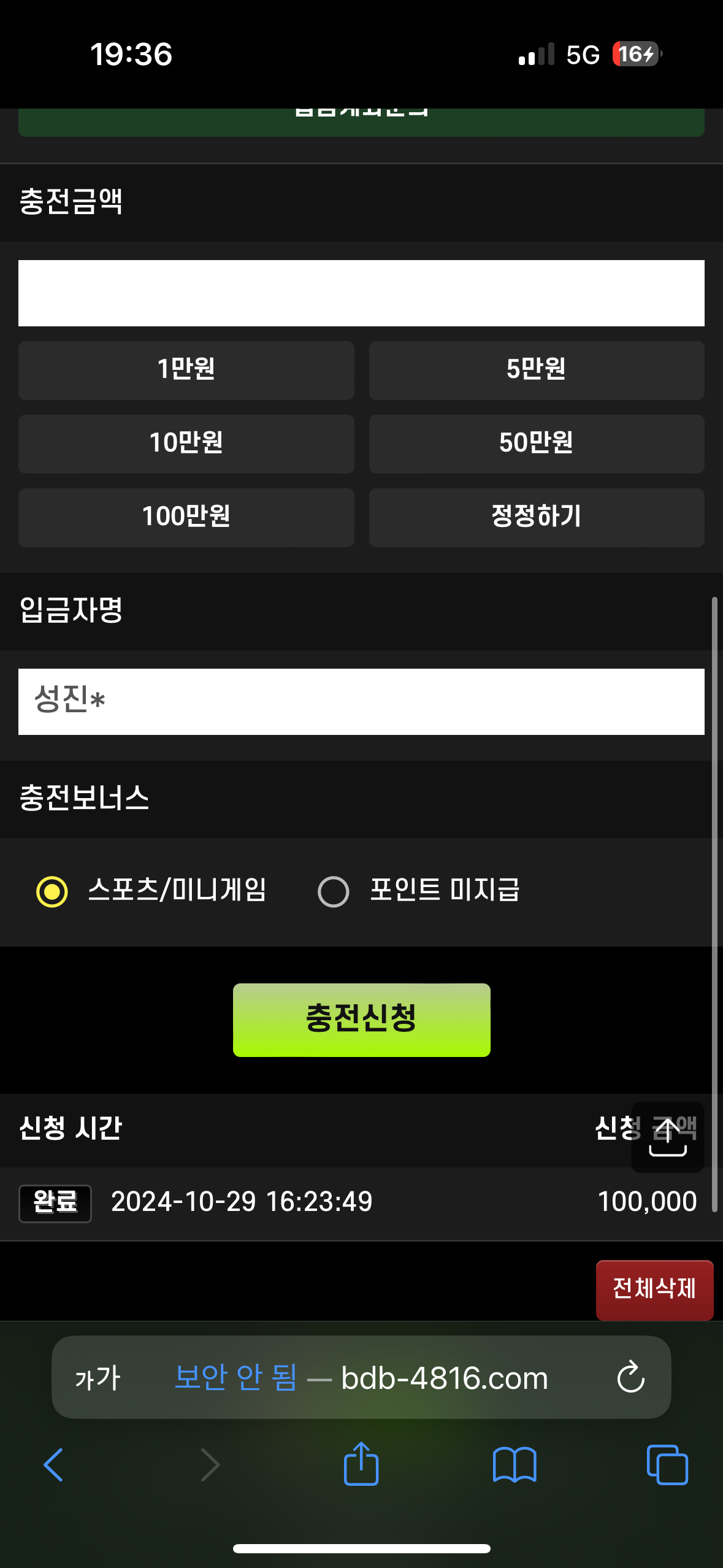Reload the page in Safari
The height and width of the screenshot is (1568, 723).
point(630,1378)
